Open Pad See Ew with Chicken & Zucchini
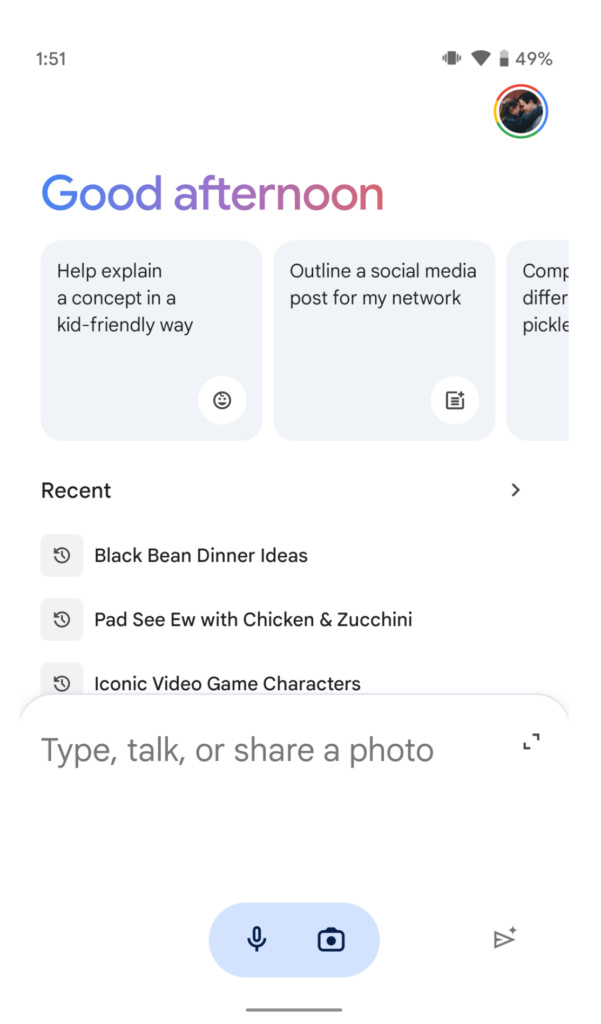 point(253,620)
